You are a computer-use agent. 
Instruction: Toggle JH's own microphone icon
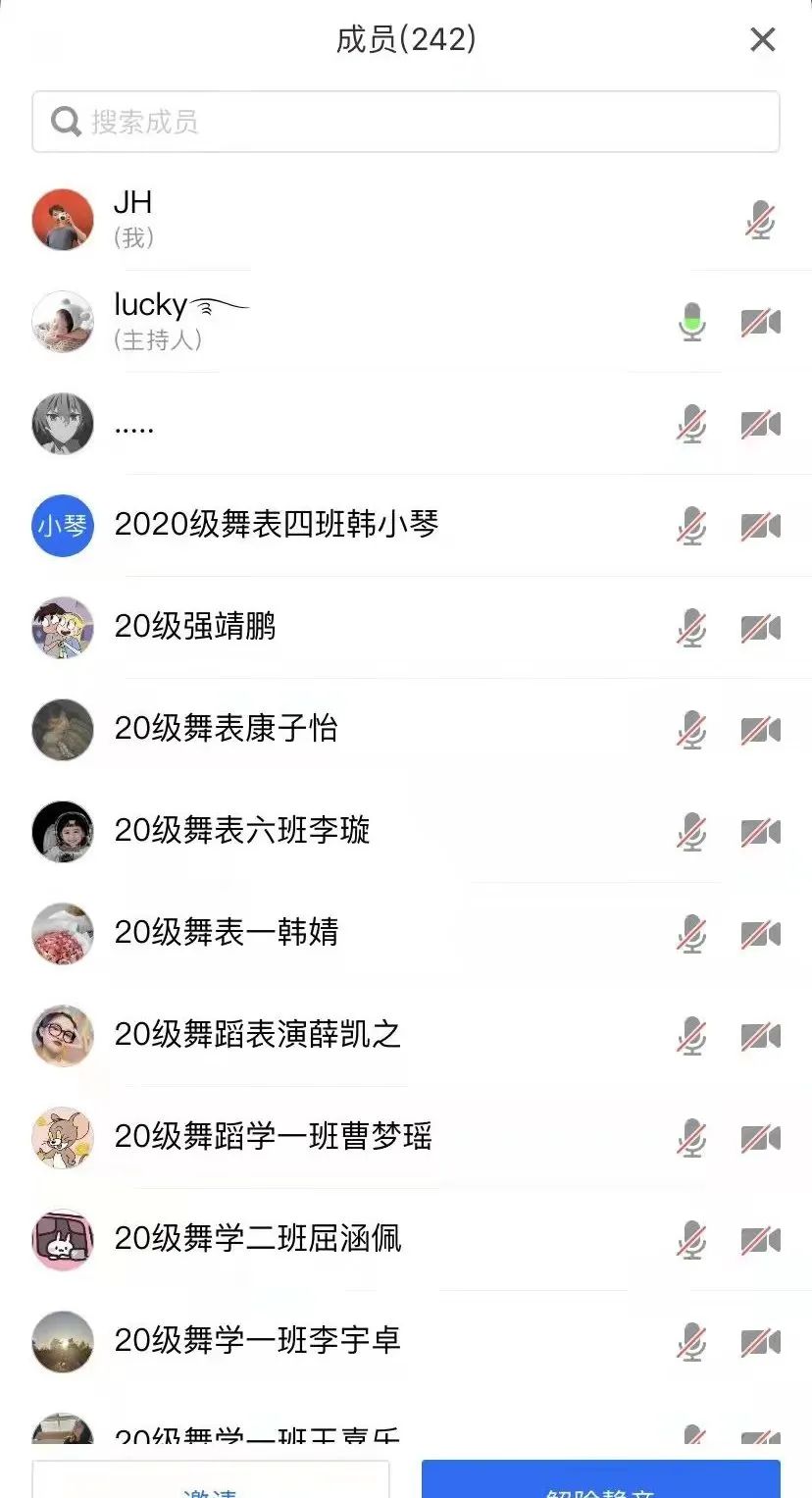760,220
